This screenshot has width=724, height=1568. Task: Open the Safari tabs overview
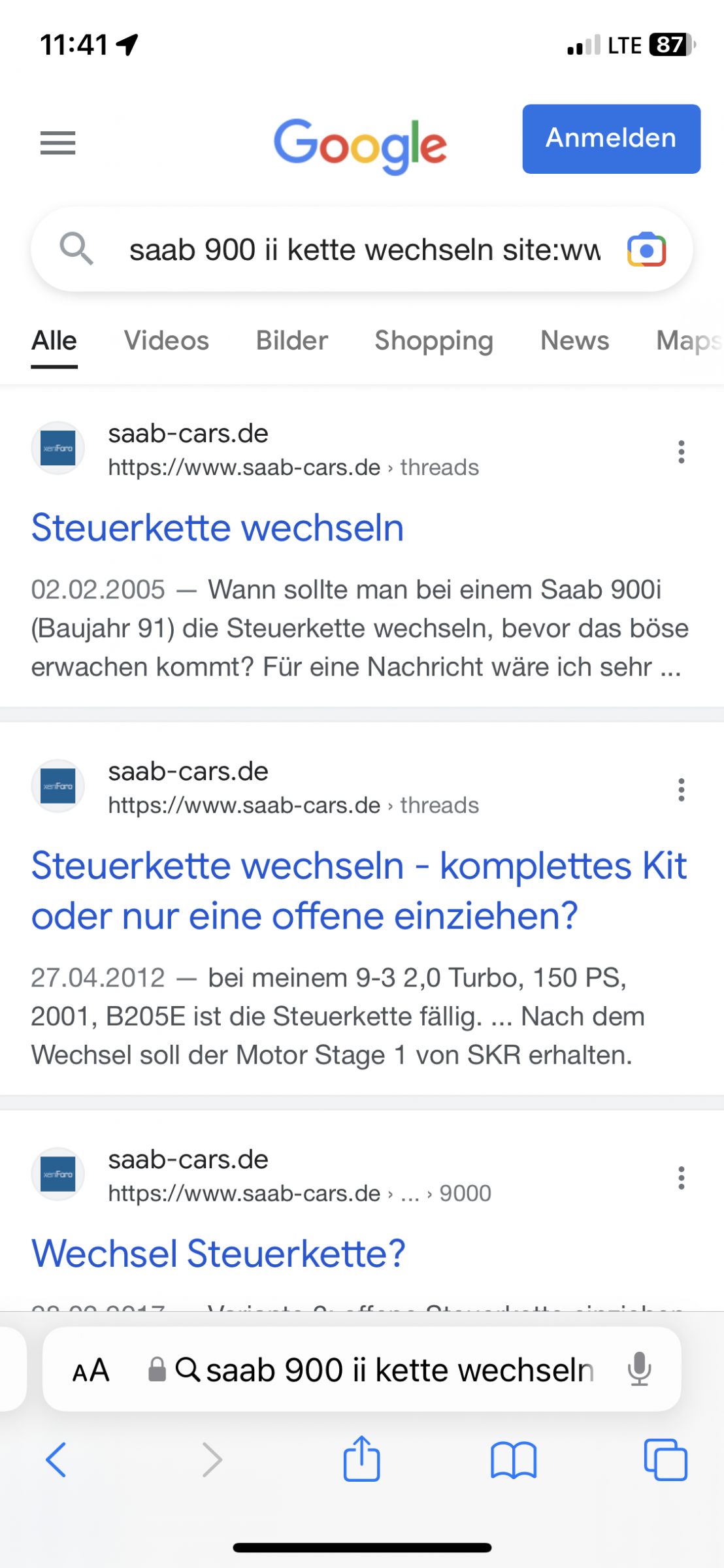pos(665,1459)
